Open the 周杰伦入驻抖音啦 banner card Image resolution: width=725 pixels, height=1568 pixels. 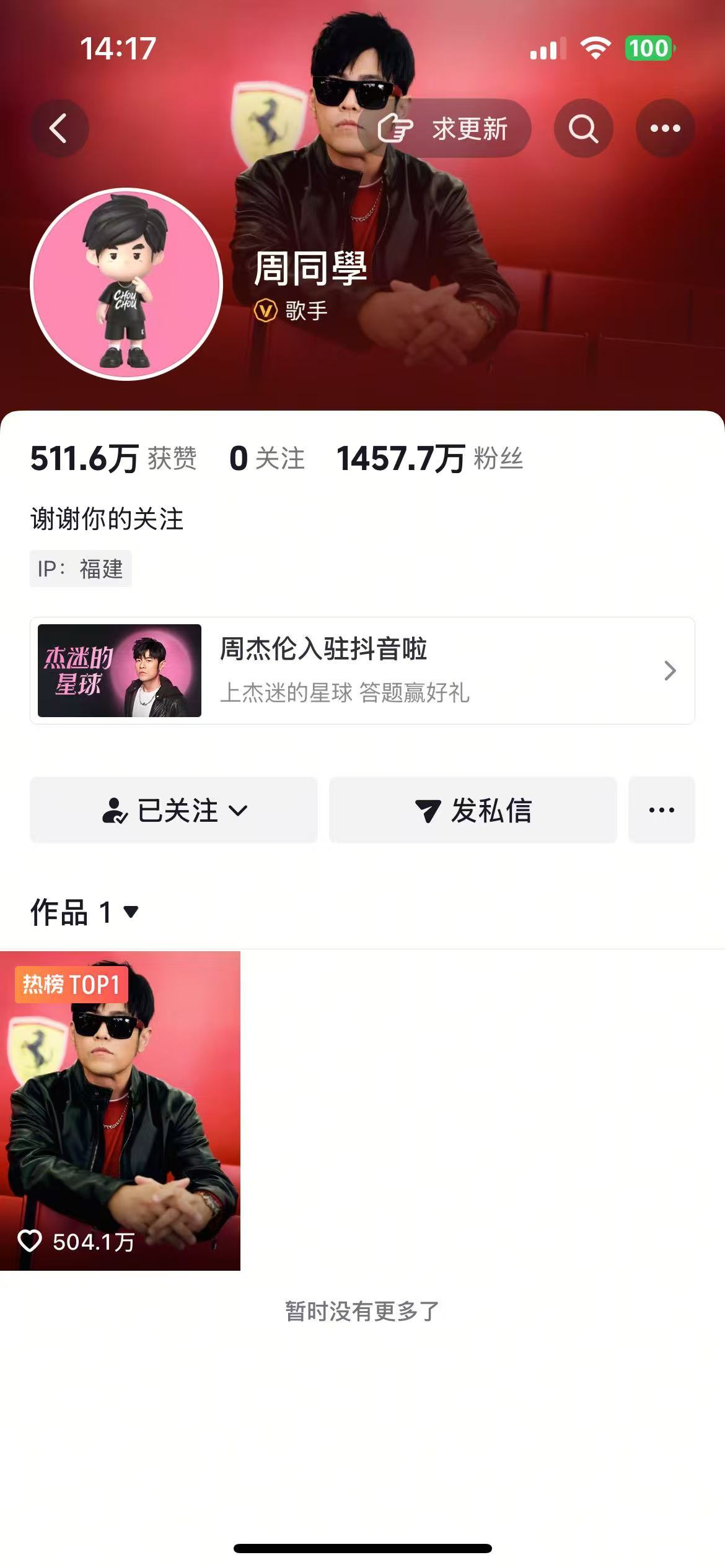tap(362, 671)
